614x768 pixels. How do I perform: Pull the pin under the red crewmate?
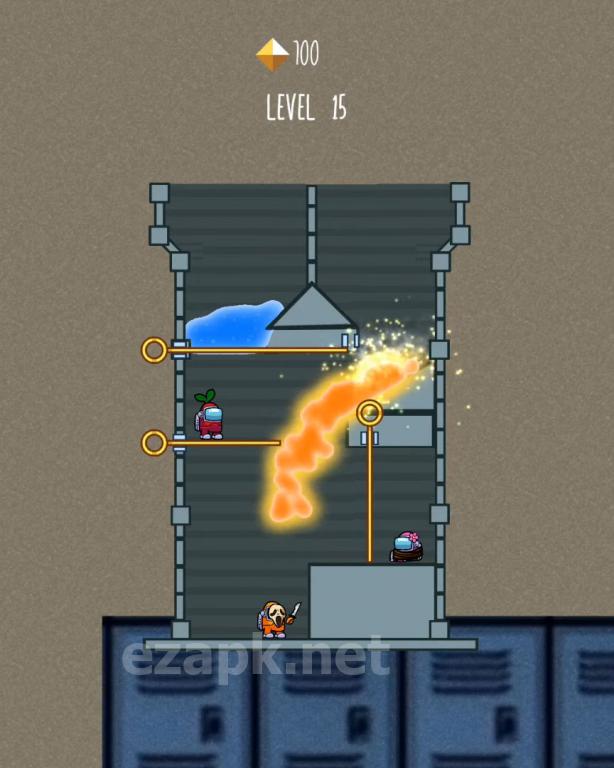tap(154, 442)
